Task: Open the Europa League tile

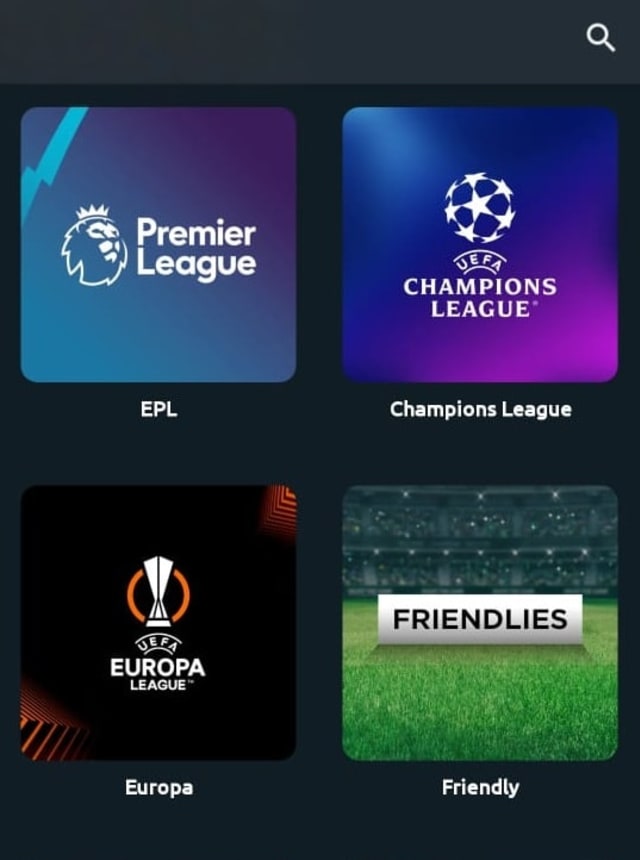Action: click(x=158, y=623)
